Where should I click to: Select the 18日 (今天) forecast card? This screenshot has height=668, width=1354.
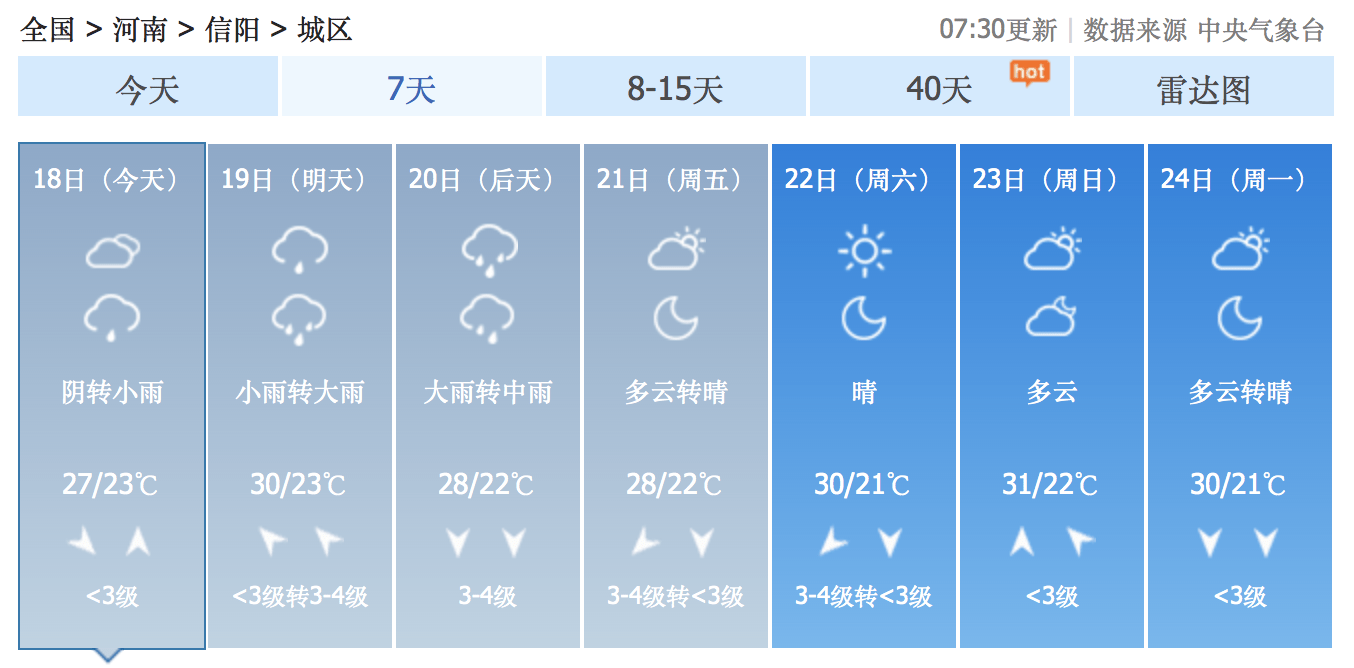pos(112,395)
